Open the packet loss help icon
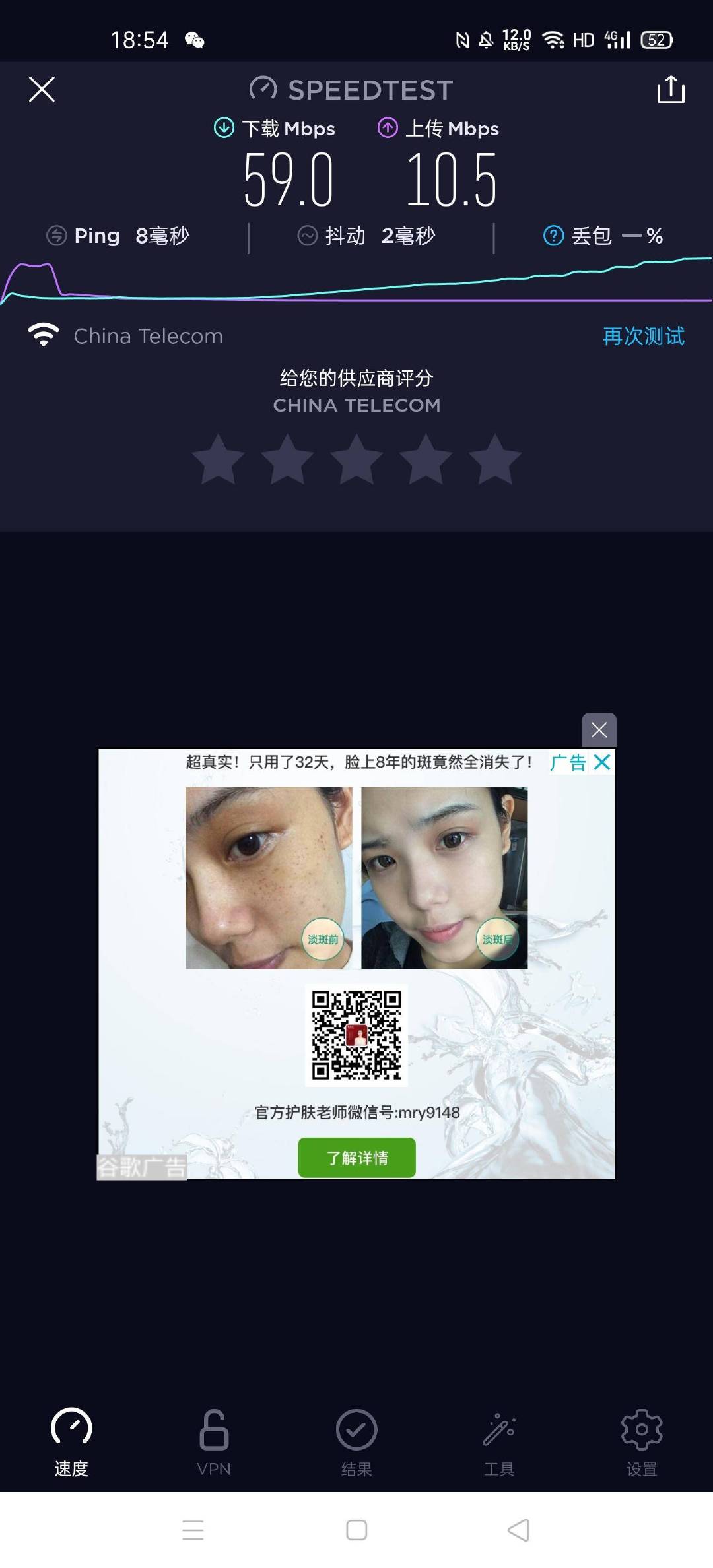Viewport: 713px width, 1568px height. [x=553, y=236]
